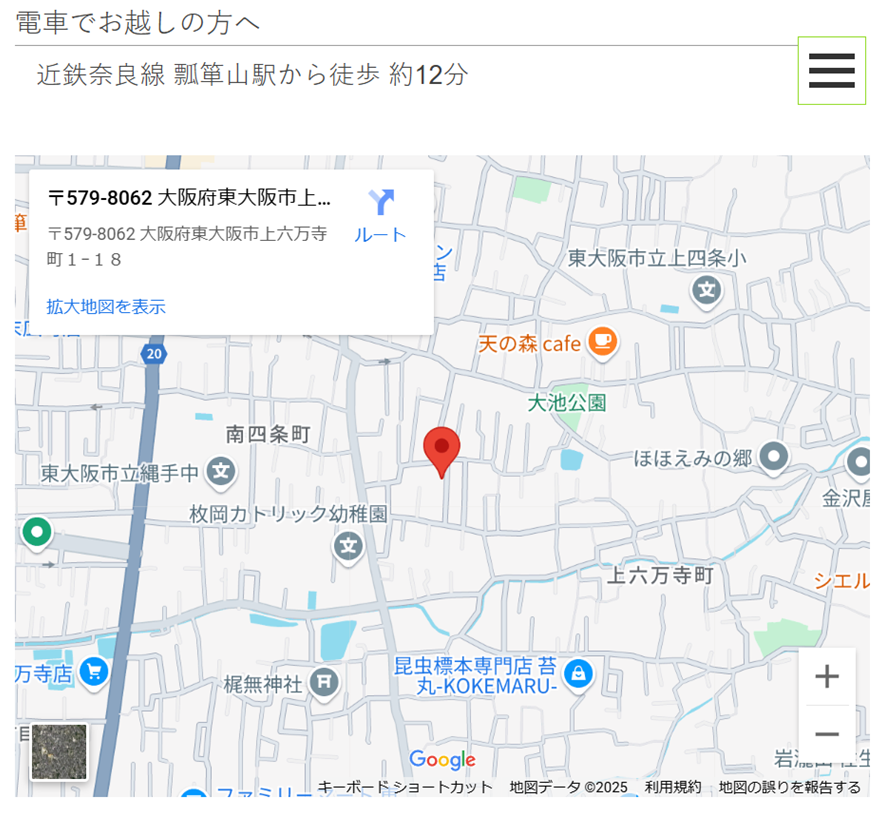The image size is (873, 822).
Task: Tap the red location pin
Action: click(441, 450)
